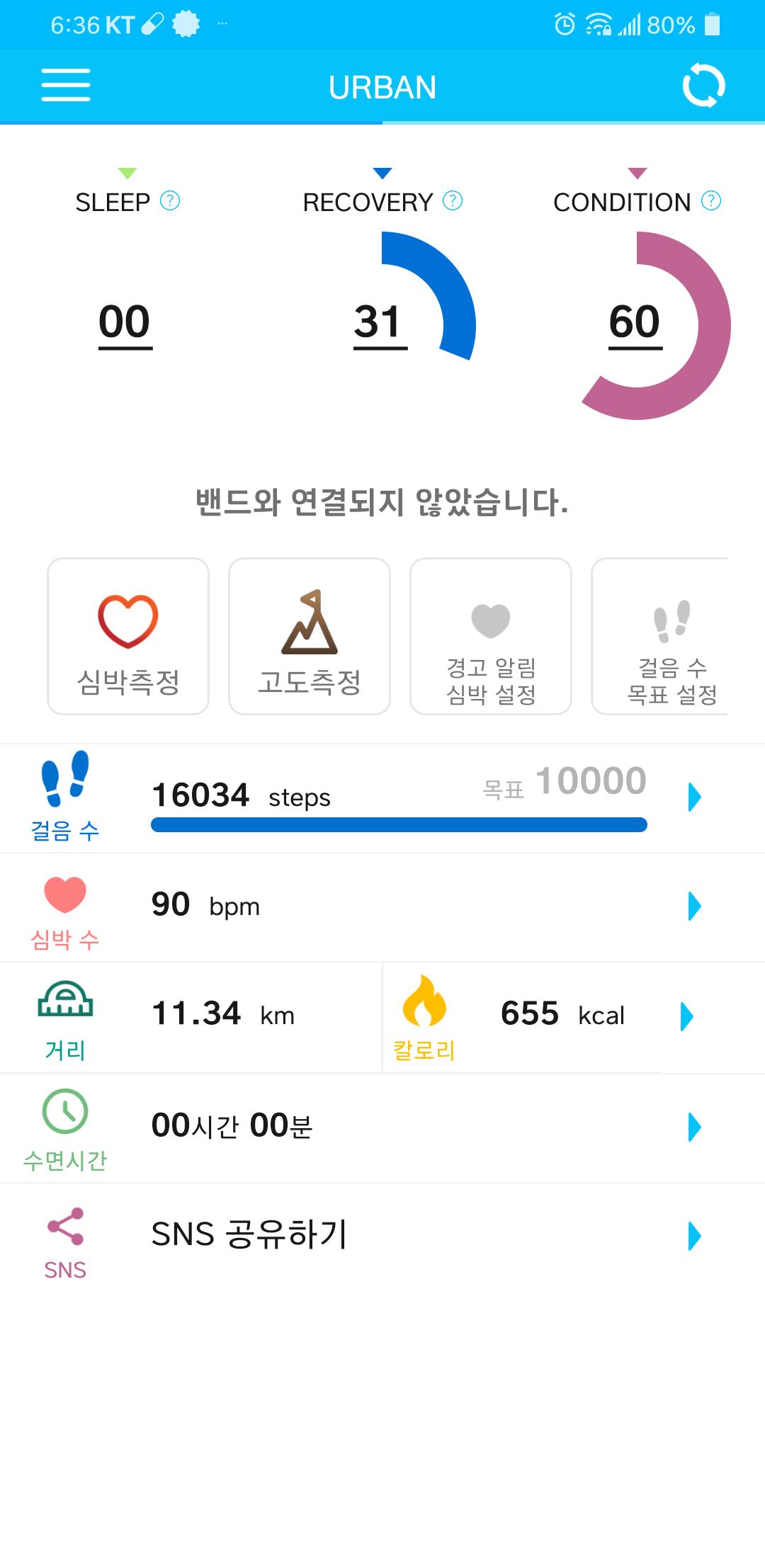Open heart rate warning alert setting (경고 알림 심박 설정)

pos(491,636)
